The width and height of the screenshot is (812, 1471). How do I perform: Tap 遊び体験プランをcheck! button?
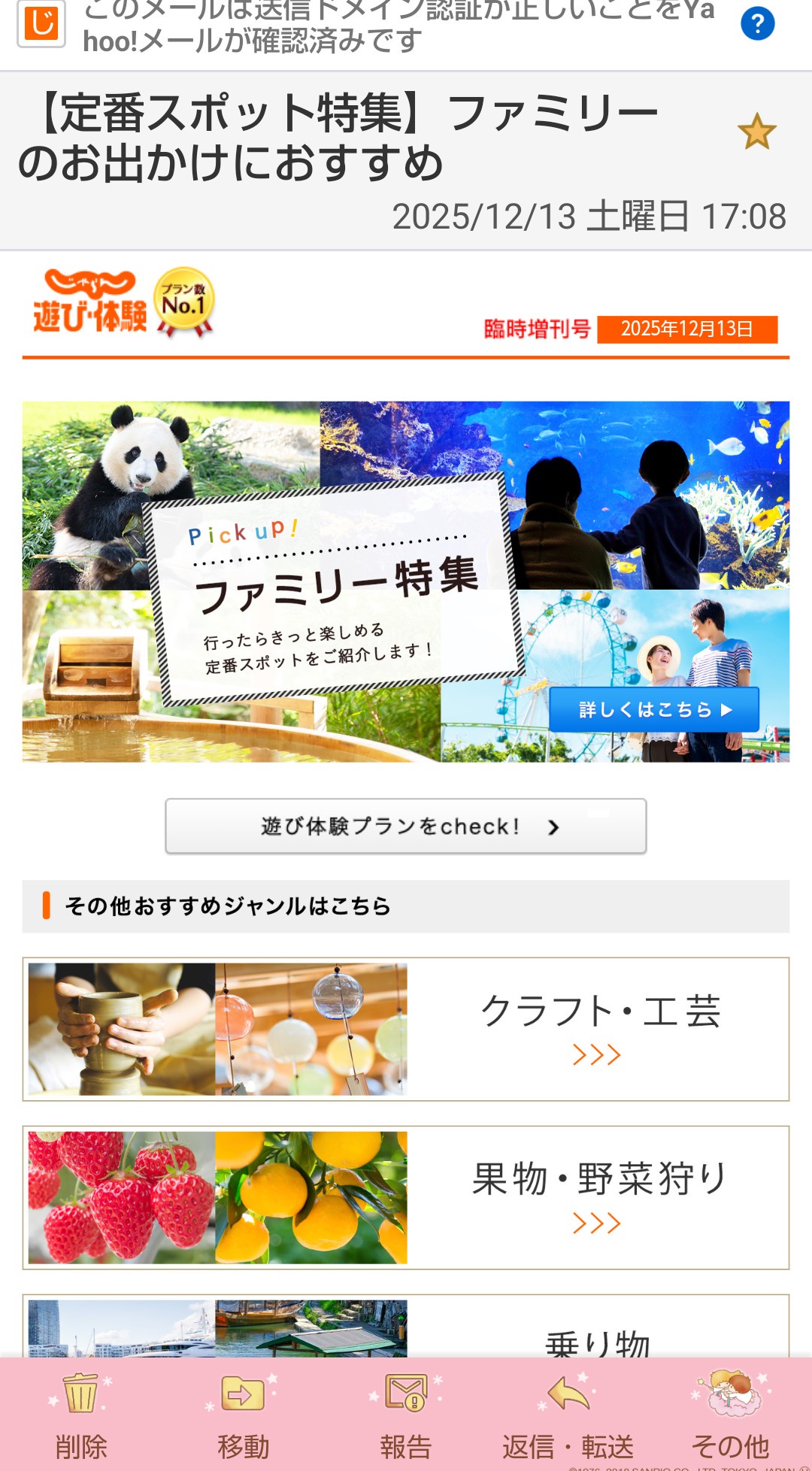click(406, 826)
